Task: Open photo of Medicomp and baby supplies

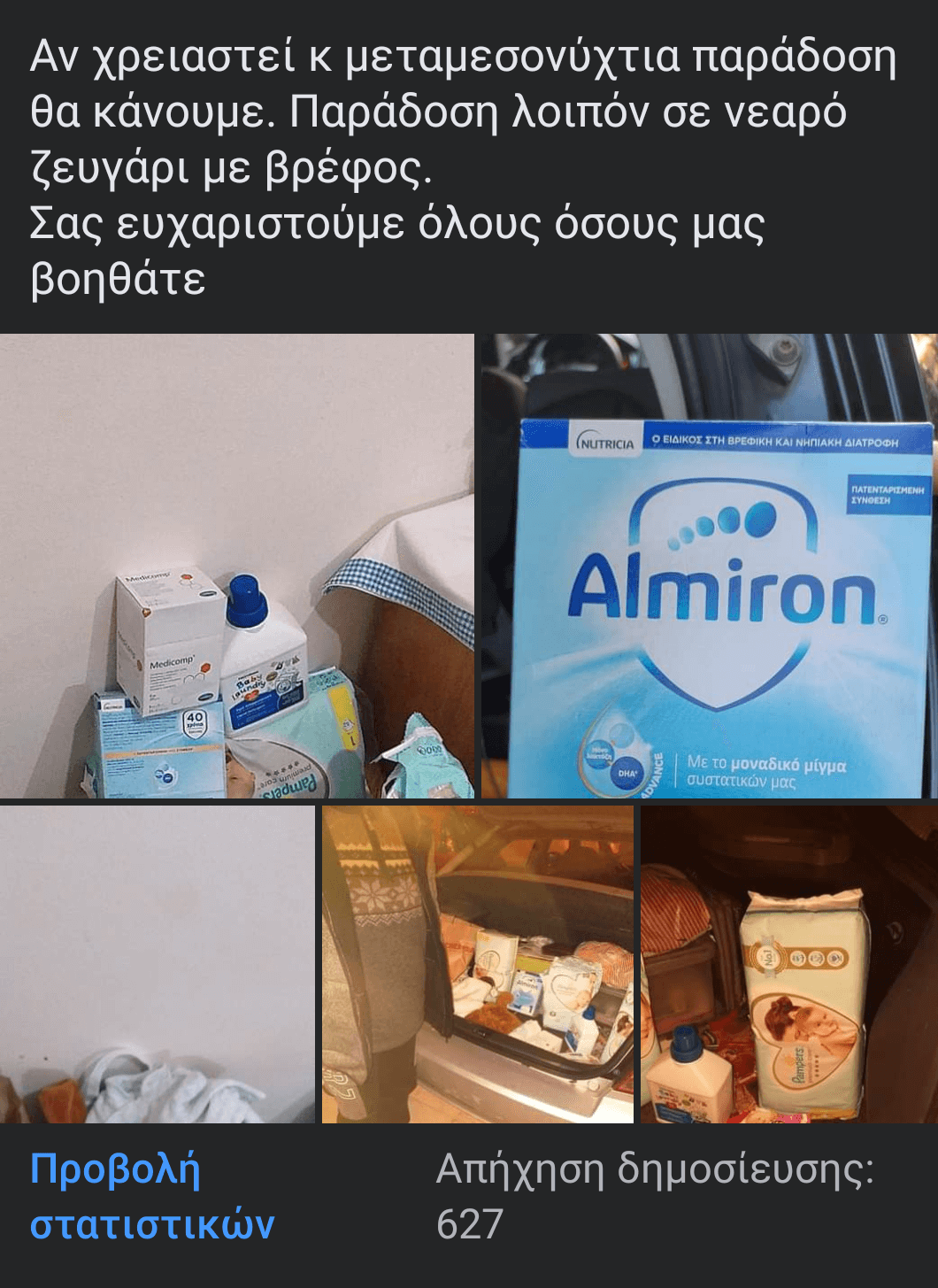Action: tap(236, 567)
